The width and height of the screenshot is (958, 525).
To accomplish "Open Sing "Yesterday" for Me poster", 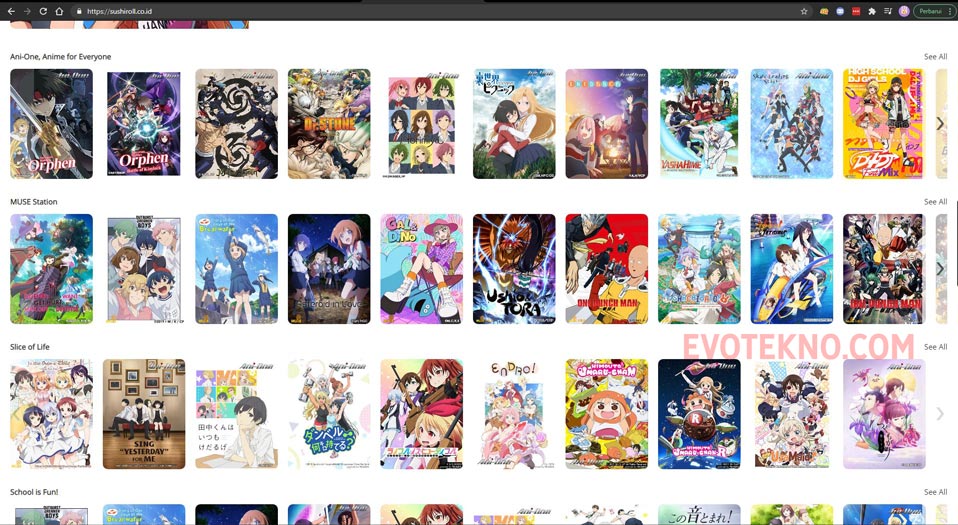I will 144,414.
